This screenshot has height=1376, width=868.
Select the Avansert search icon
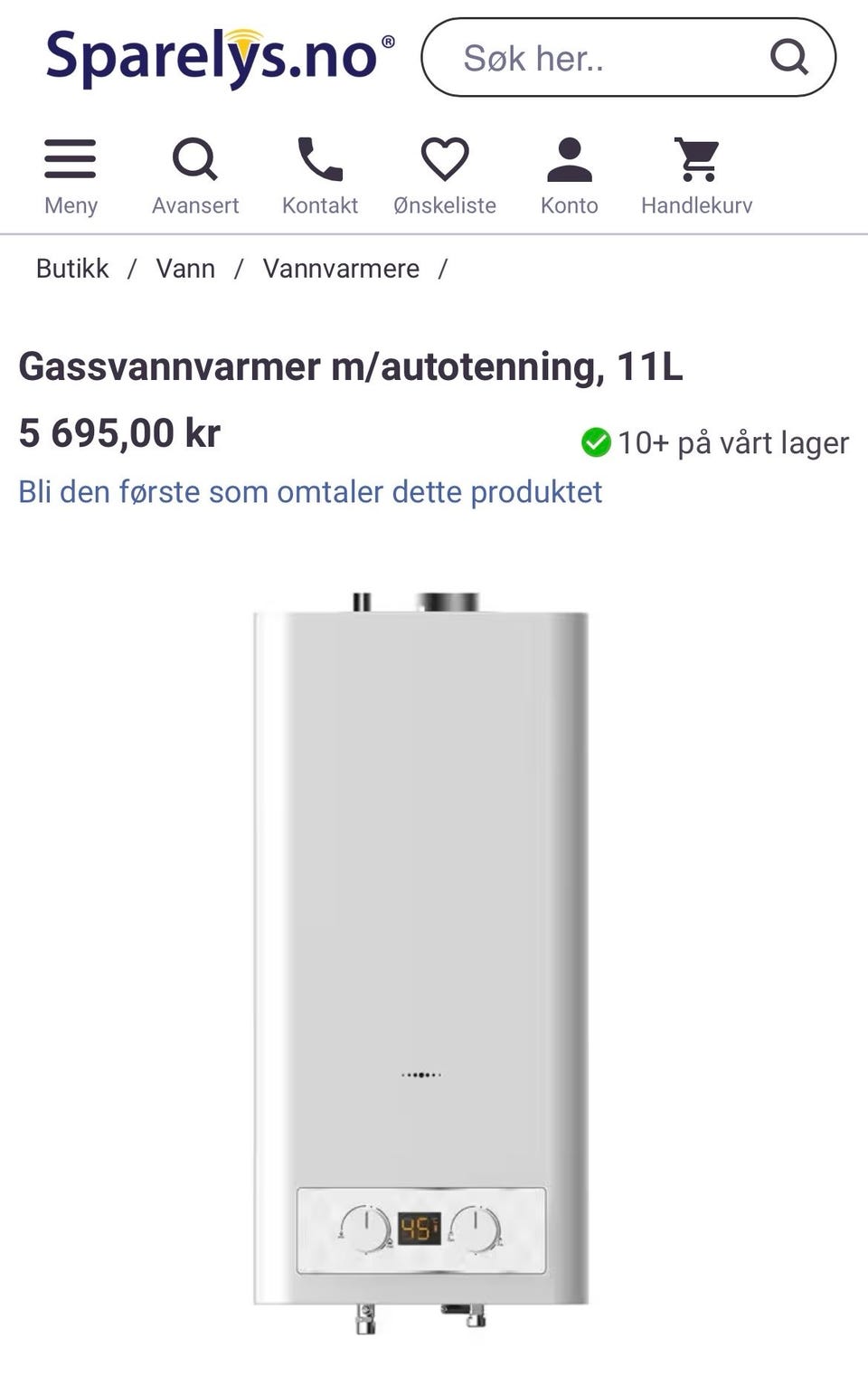coord(195,160)
